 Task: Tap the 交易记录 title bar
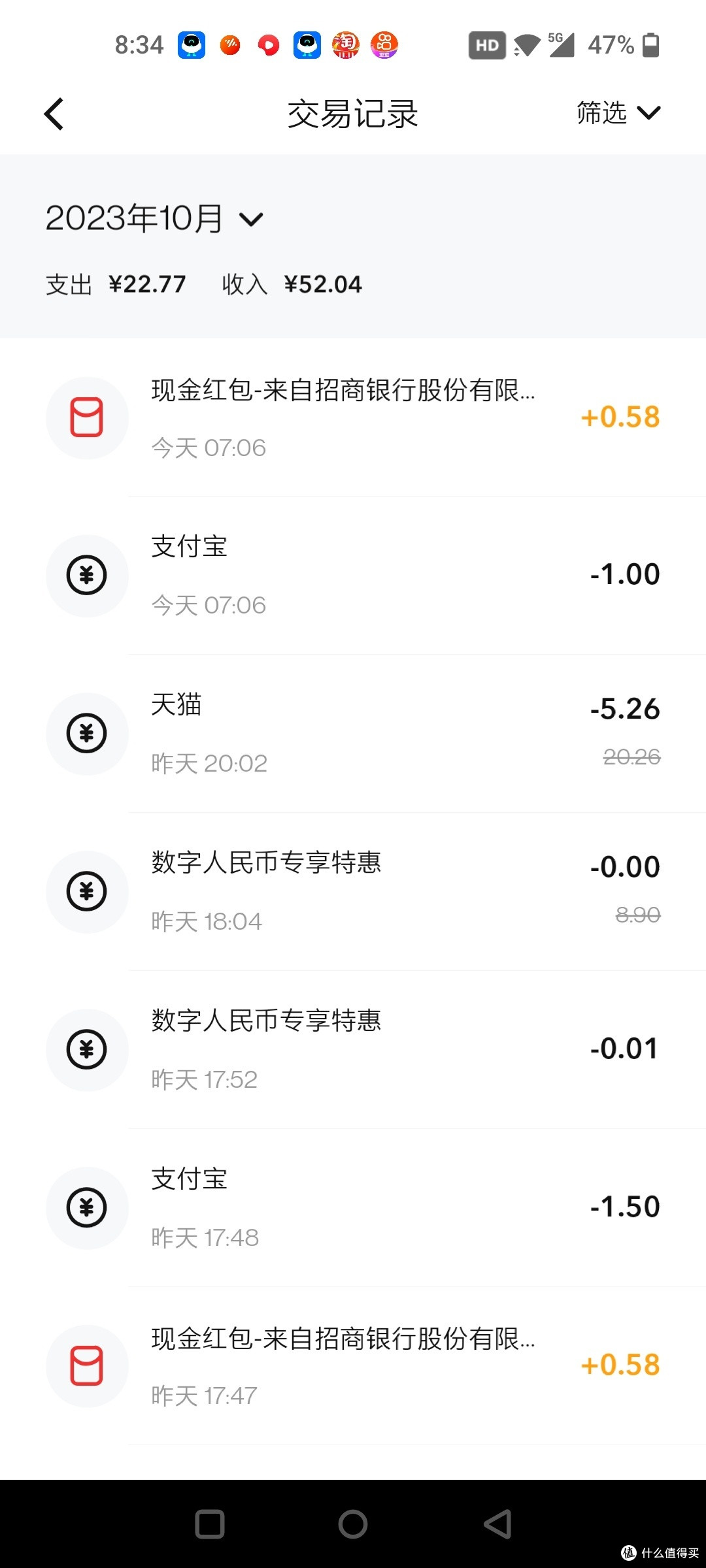point(353,113)
